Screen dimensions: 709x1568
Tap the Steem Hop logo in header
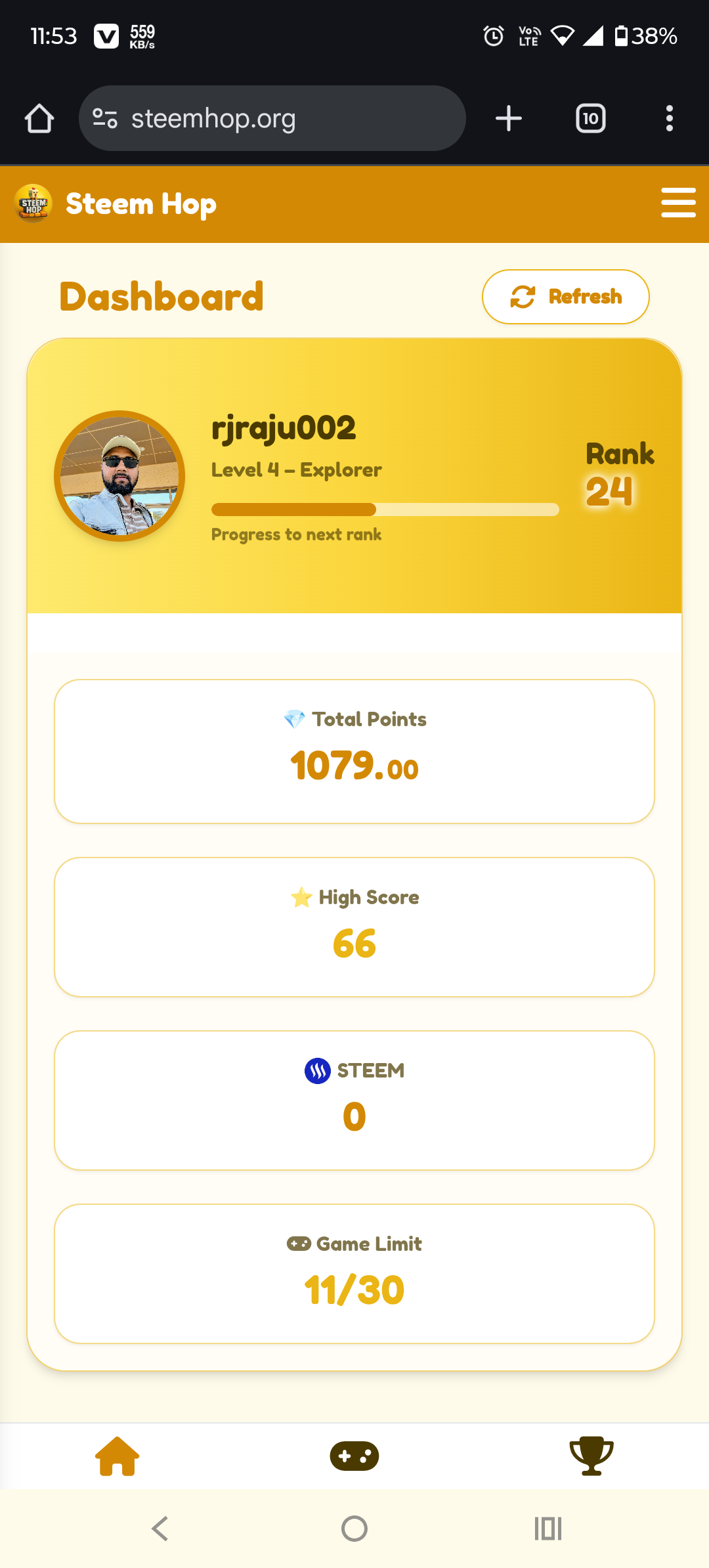(33, 204)
